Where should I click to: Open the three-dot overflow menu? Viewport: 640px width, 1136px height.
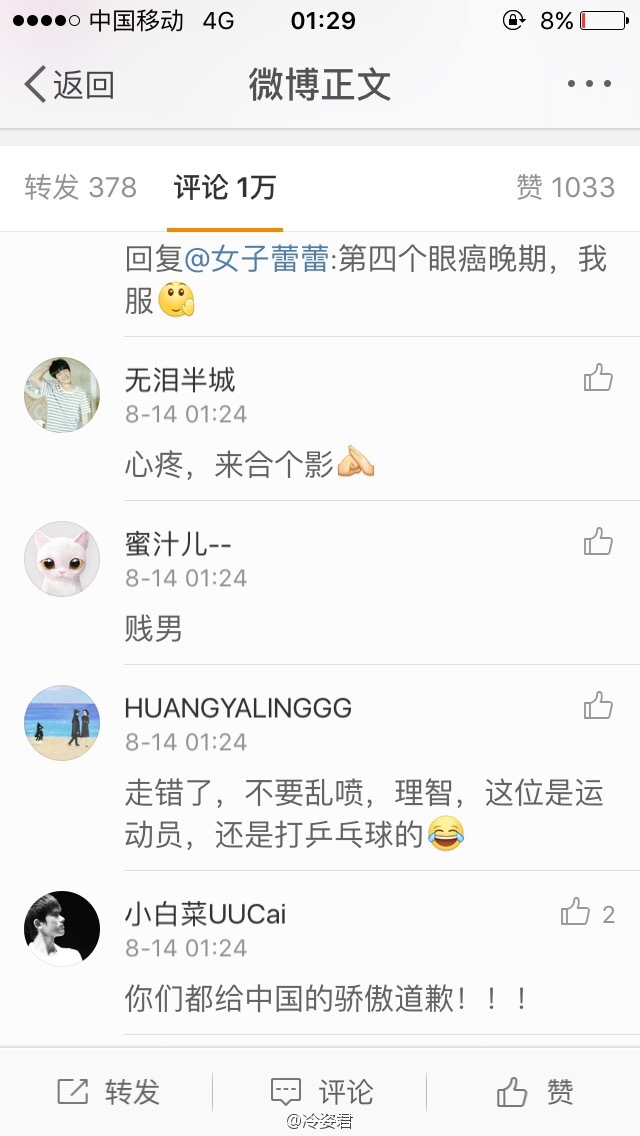[588, 85]
